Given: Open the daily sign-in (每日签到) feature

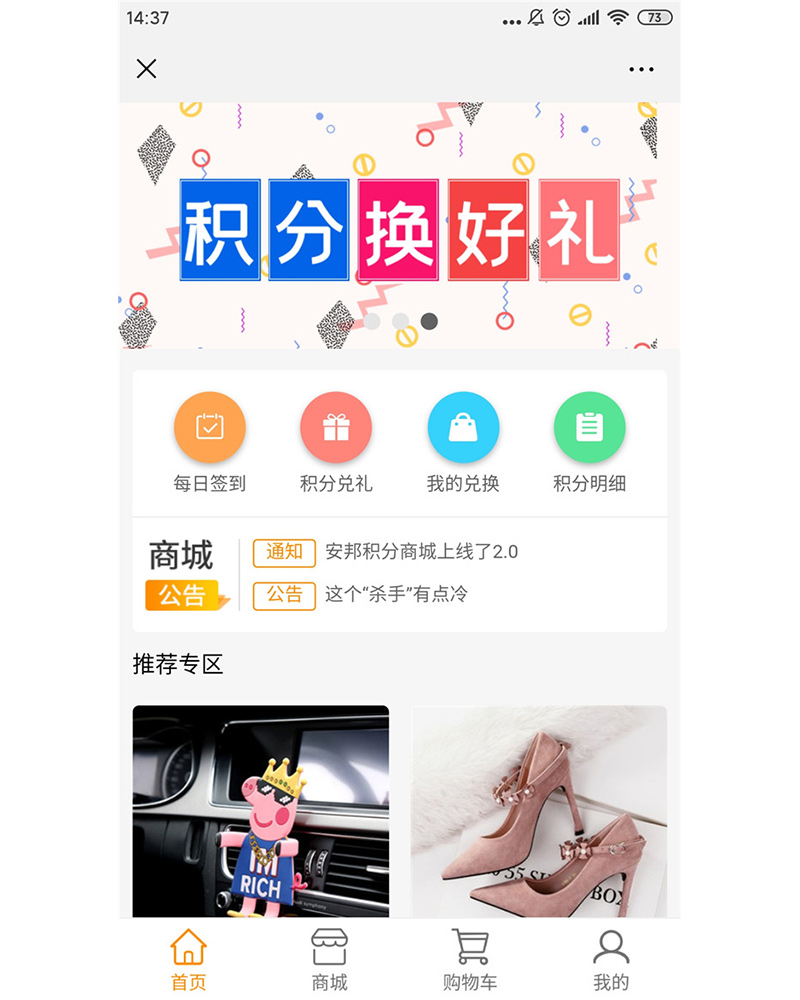Looking at the screenshot, I should 209,426.
